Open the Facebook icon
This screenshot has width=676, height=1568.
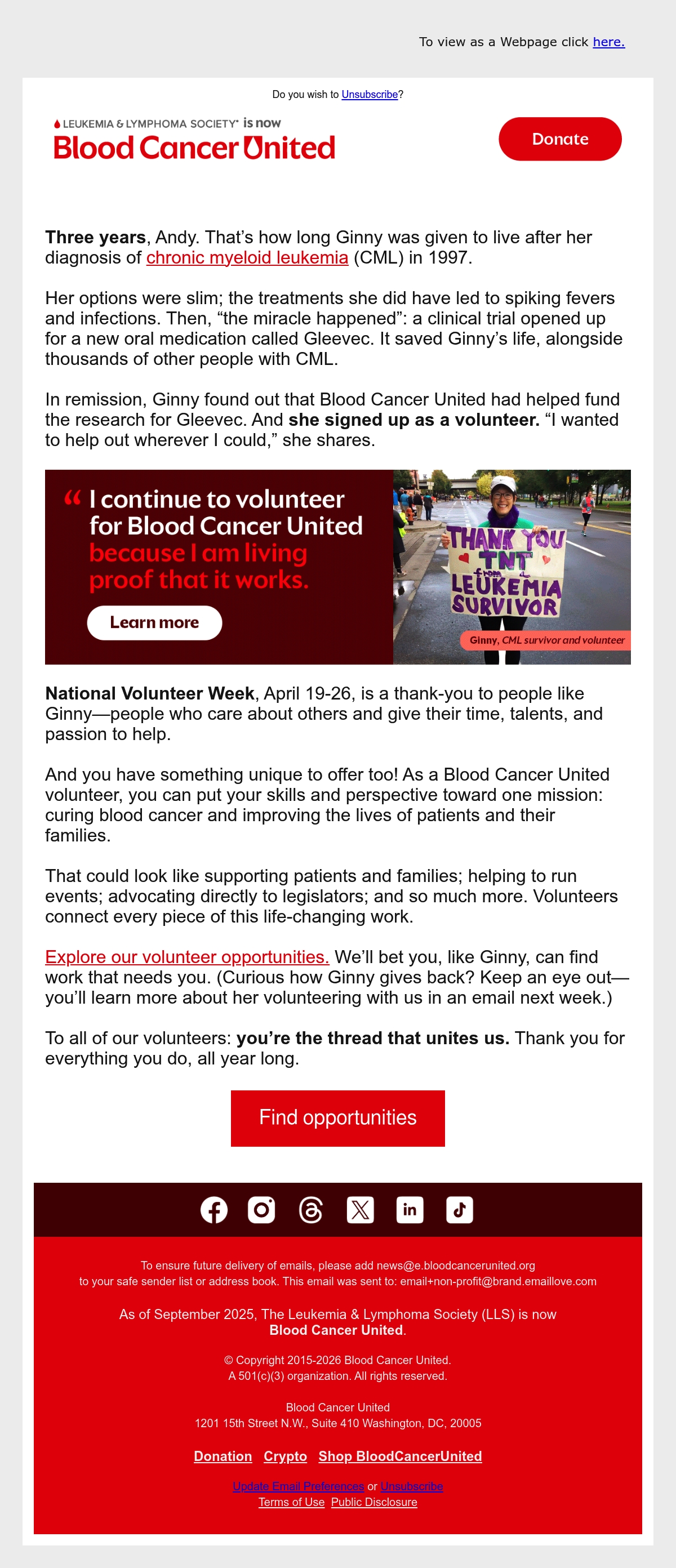[x=214, y=1209]
